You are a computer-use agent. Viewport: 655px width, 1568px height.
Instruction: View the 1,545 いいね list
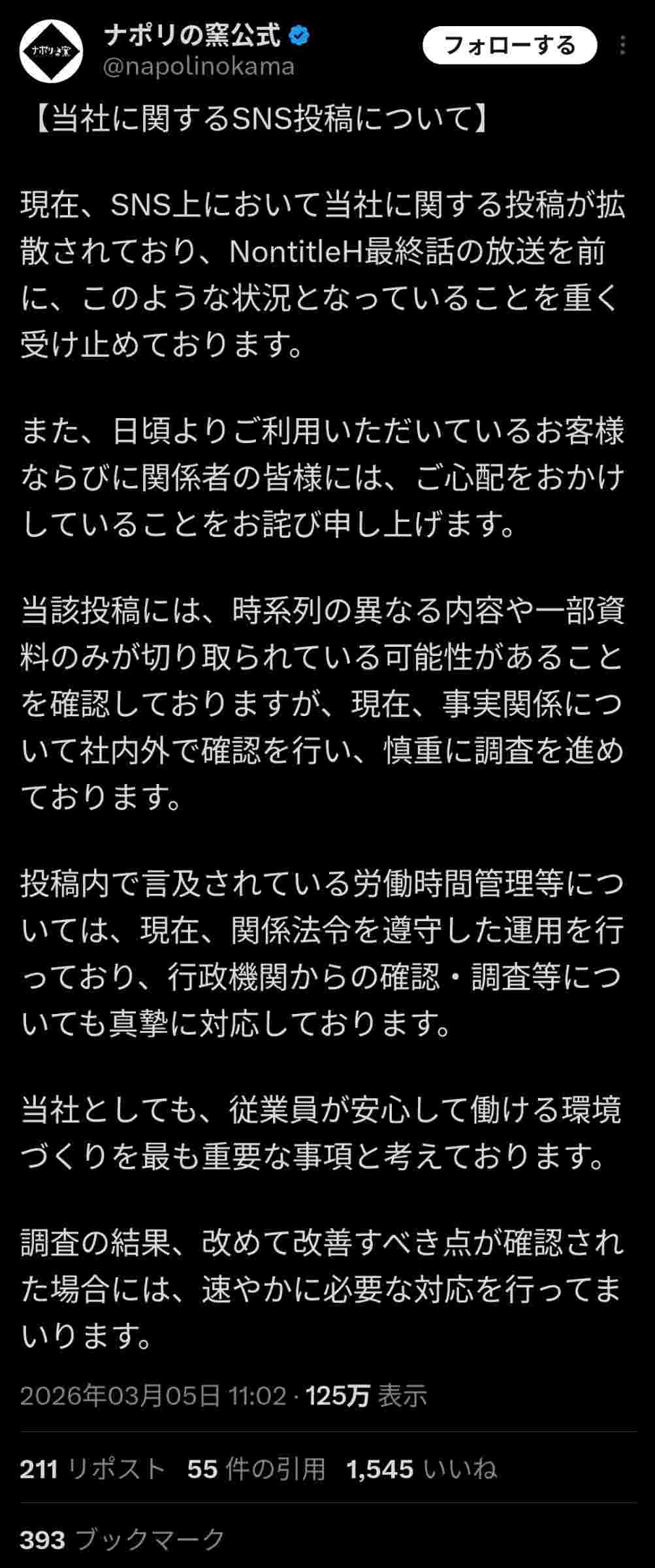[421, 1469]
